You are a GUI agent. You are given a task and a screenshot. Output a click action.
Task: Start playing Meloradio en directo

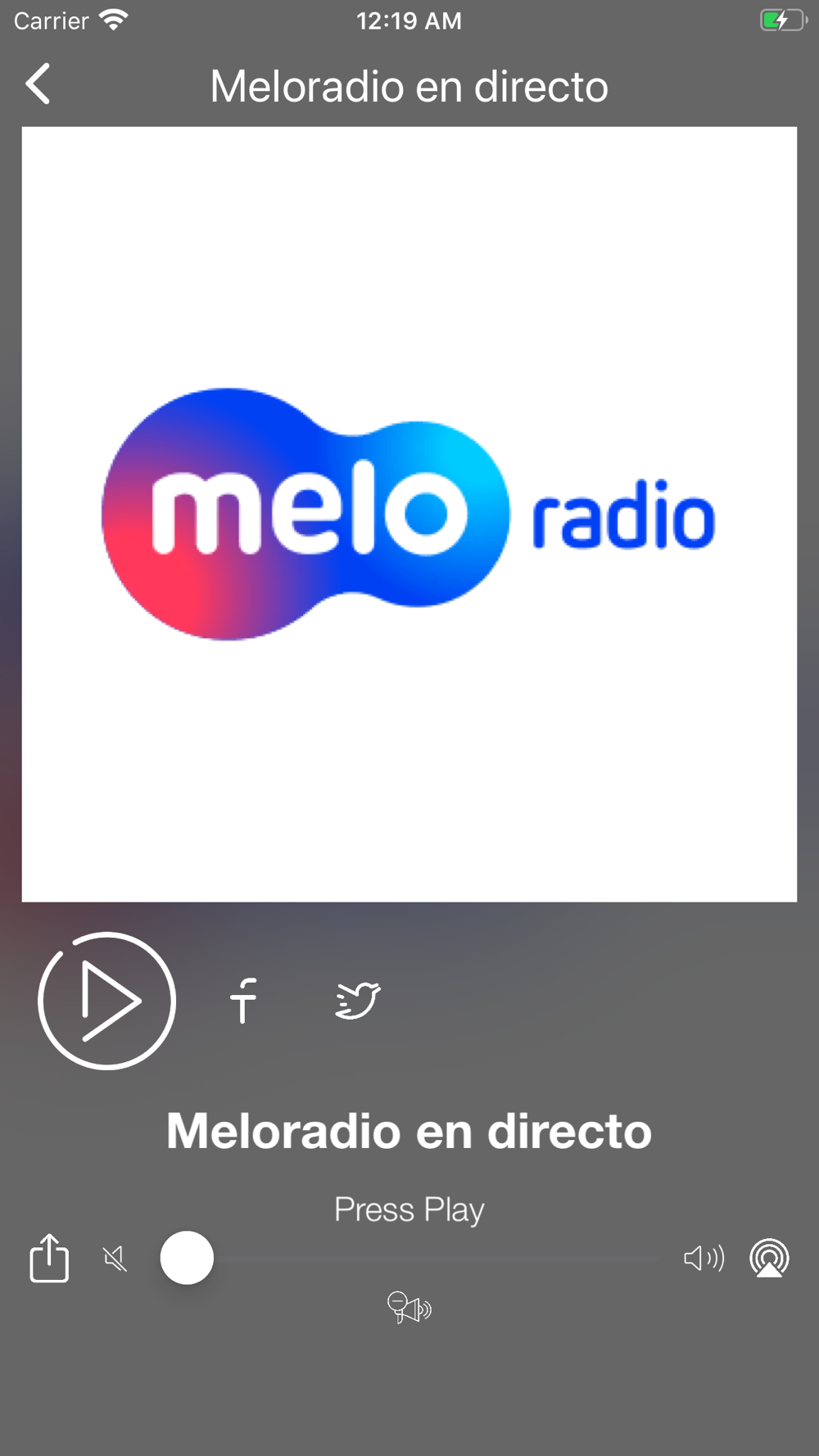[x=106, y=1001]
